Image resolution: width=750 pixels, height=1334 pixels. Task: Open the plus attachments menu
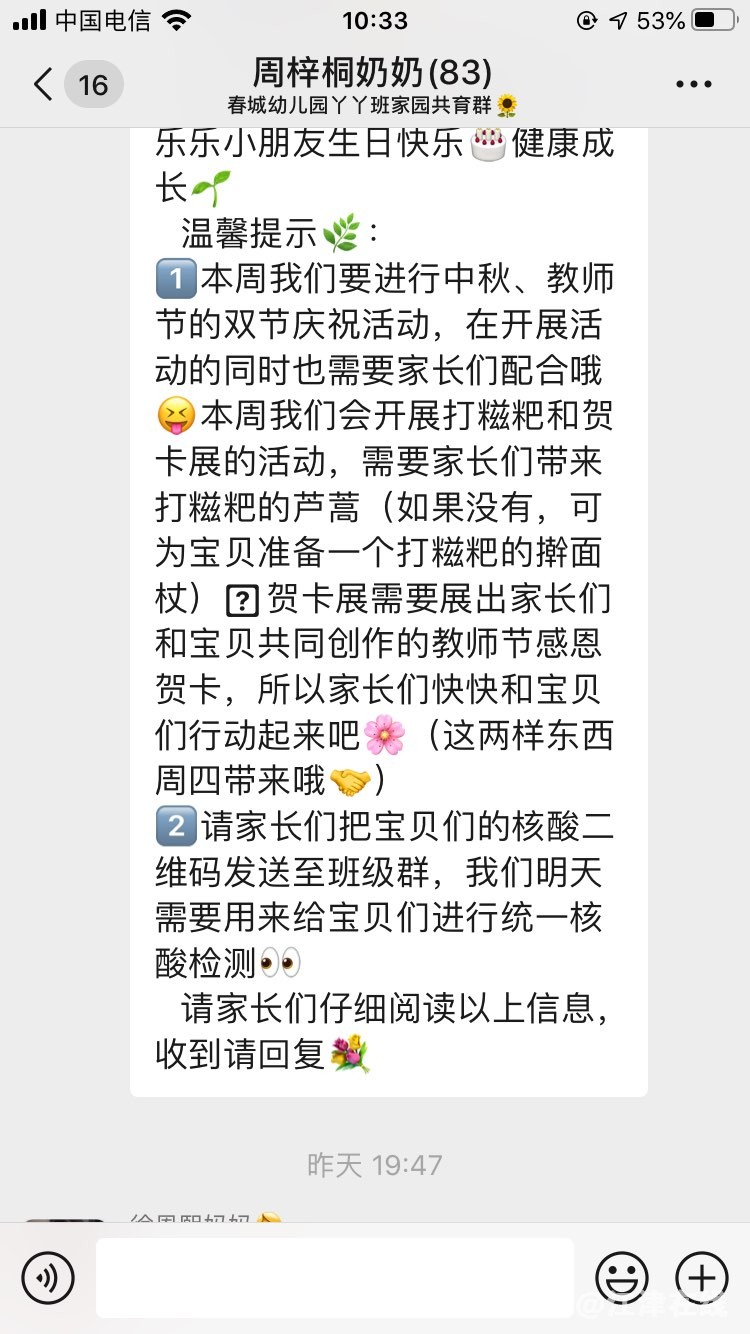coord(702,1277)
